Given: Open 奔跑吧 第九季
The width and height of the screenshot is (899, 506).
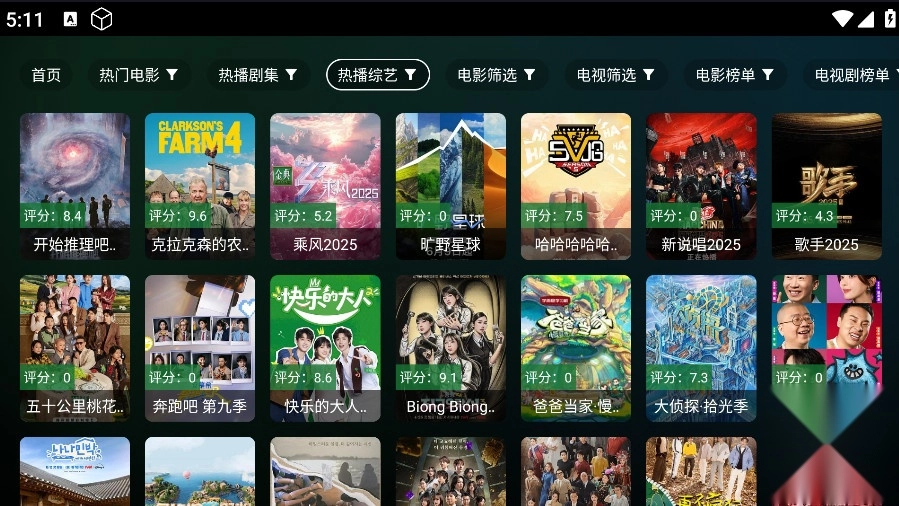Looking at the screenshot, I should coord(200,348).
